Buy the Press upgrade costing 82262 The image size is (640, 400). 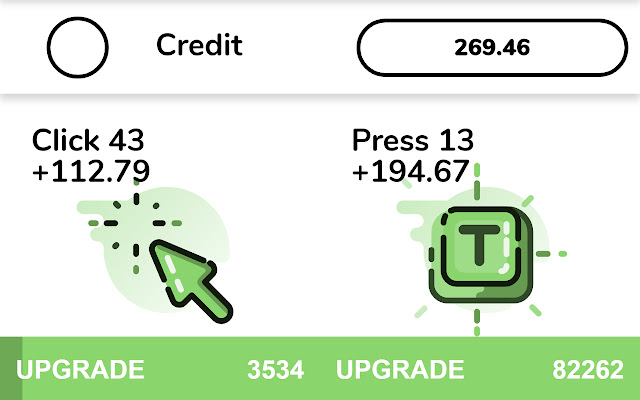click(x=480, y=369)
